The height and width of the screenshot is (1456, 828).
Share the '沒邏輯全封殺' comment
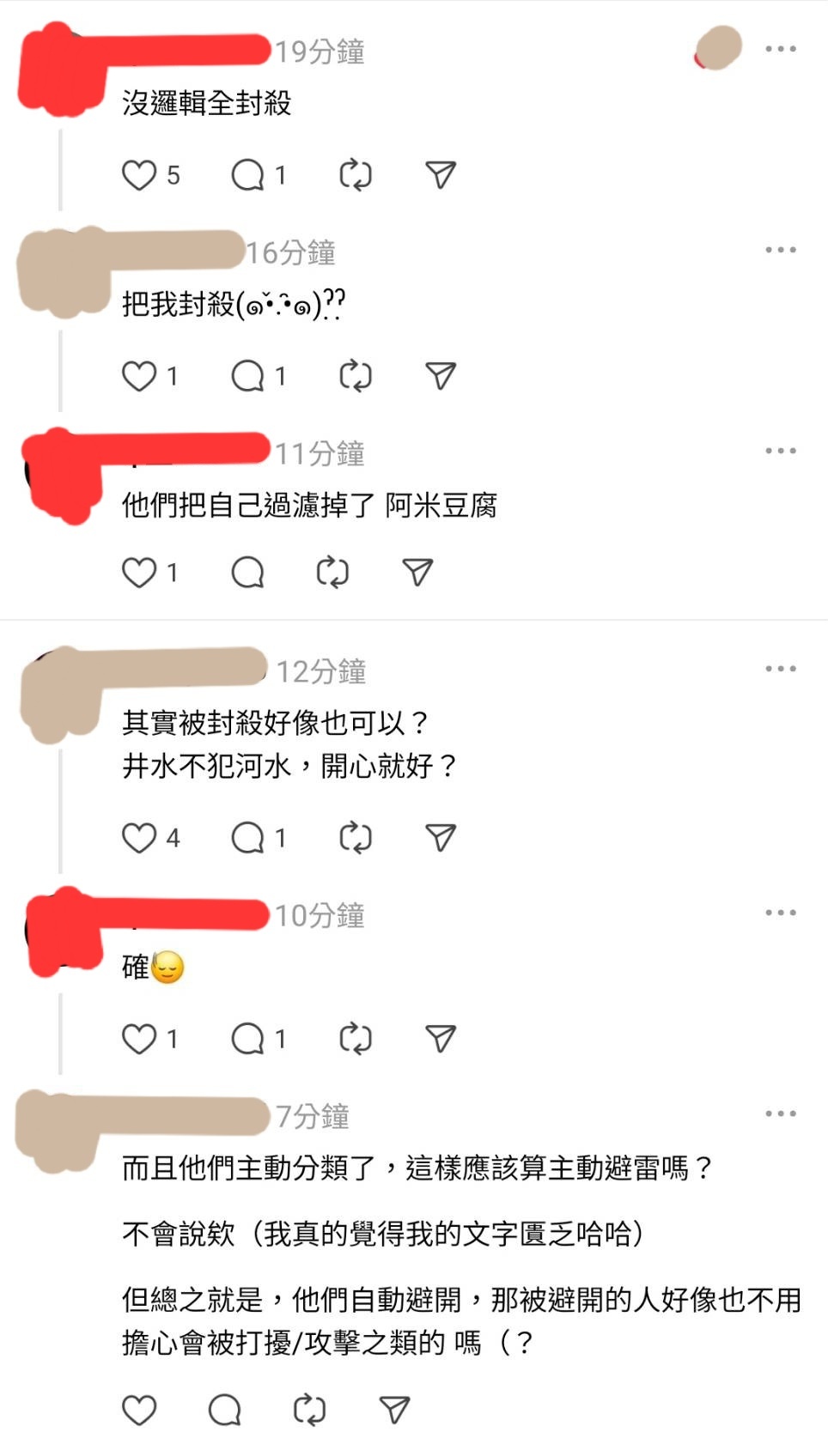click(440, 175)
